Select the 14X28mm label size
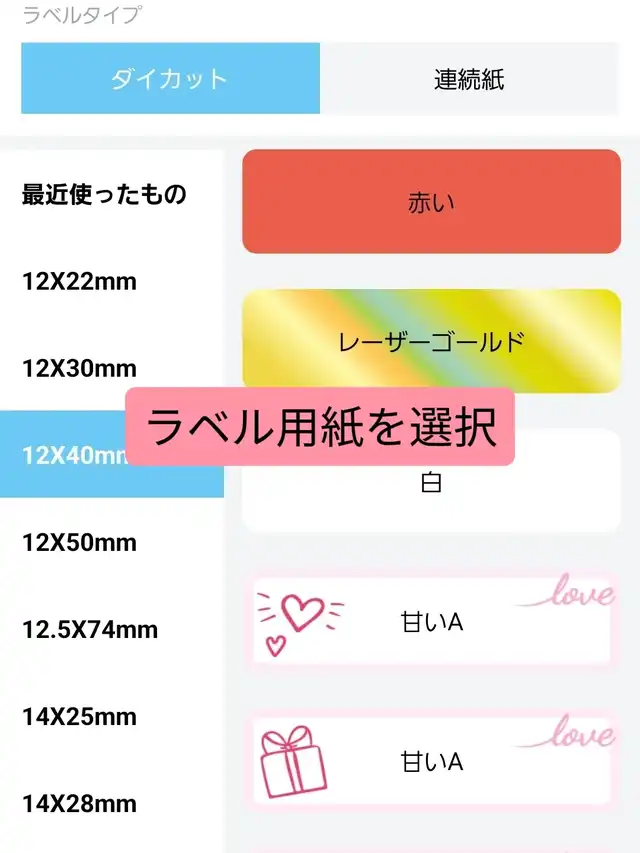Image resolution: width=640 pixels, height=853 pixels. 80,804
